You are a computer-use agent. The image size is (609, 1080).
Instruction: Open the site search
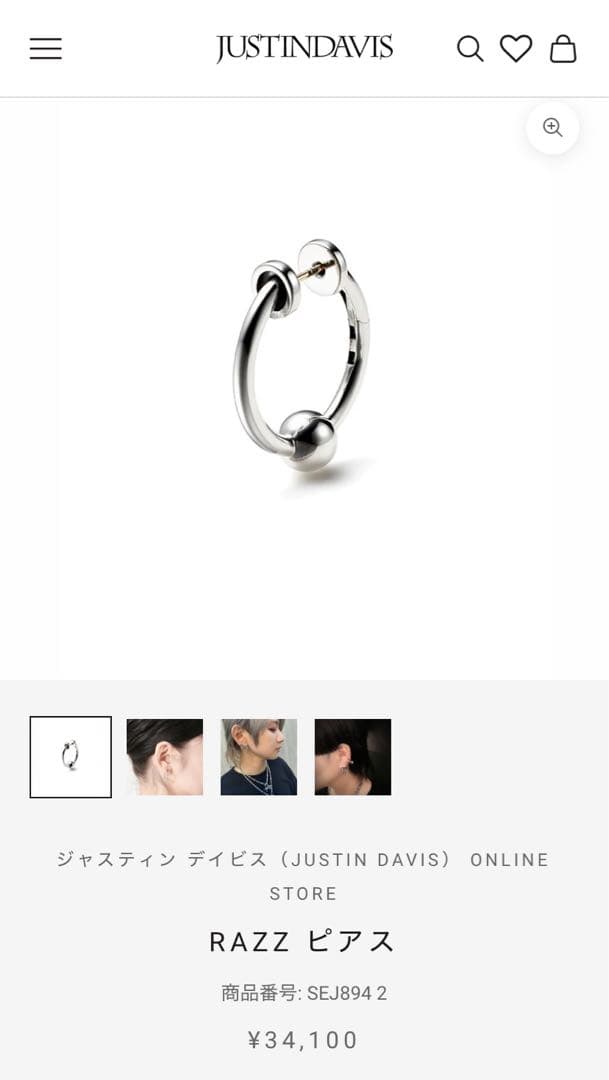pyautogui.click(x=469, y=48)
